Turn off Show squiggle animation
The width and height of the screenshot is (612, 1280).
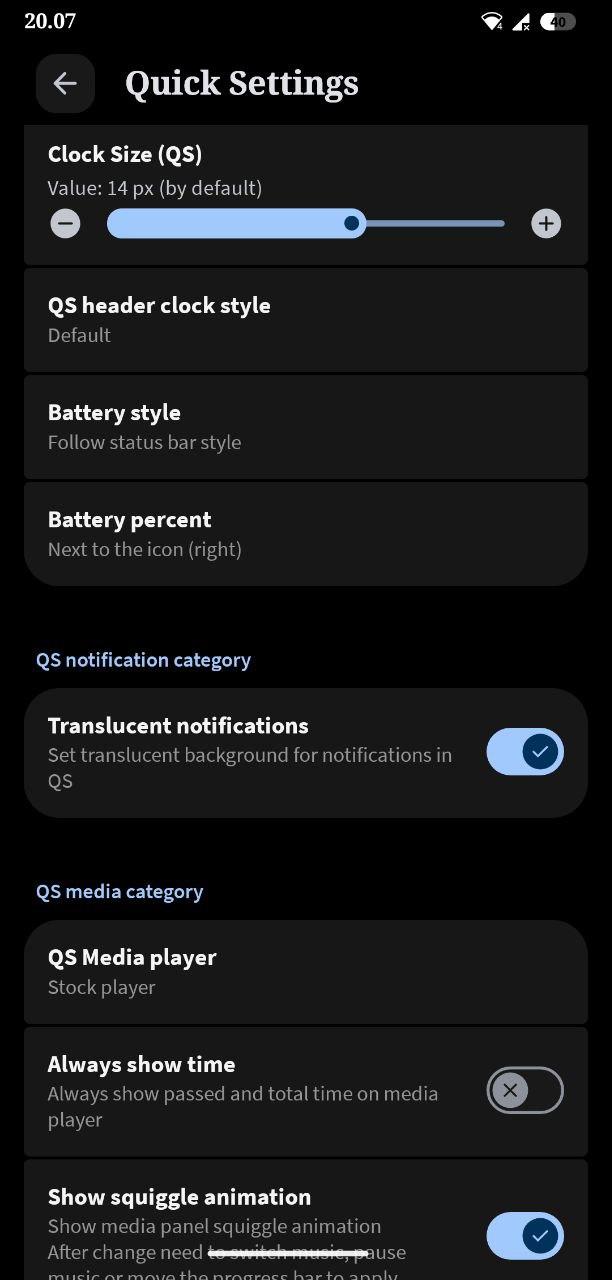pyautogui.click(x=525, y=1236)
